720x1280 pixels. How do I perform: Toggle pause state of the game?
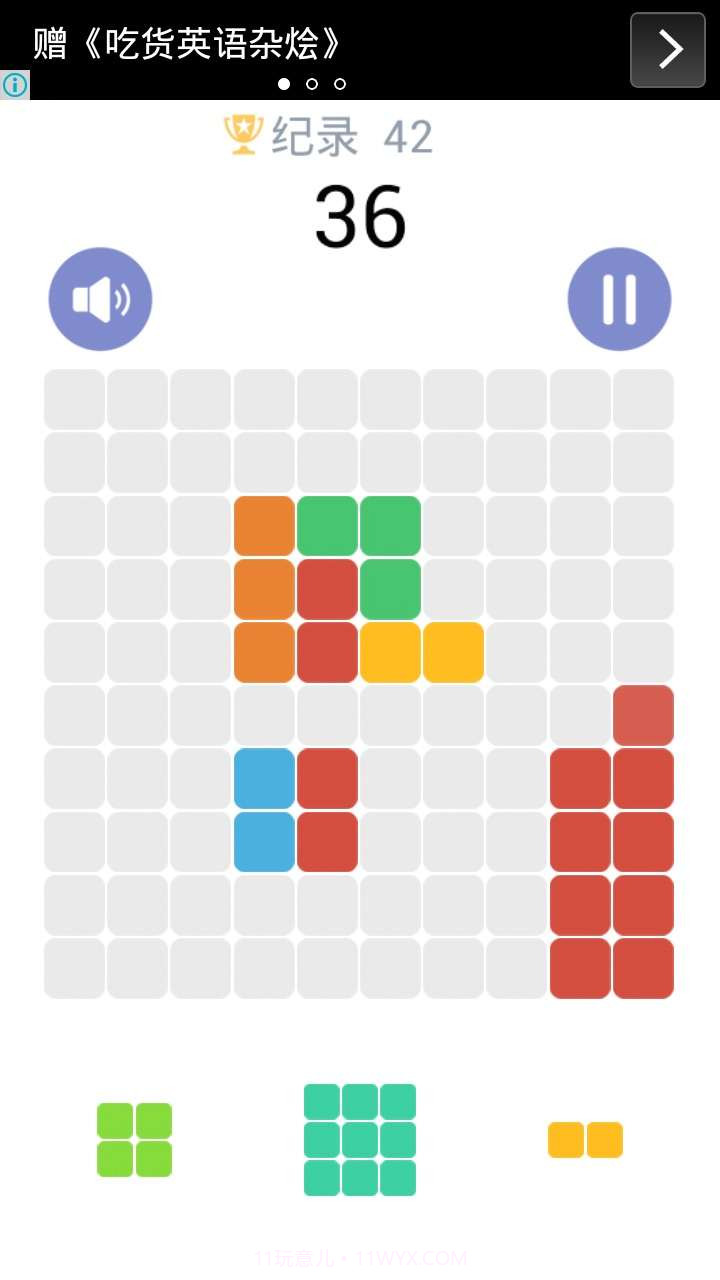618,298
